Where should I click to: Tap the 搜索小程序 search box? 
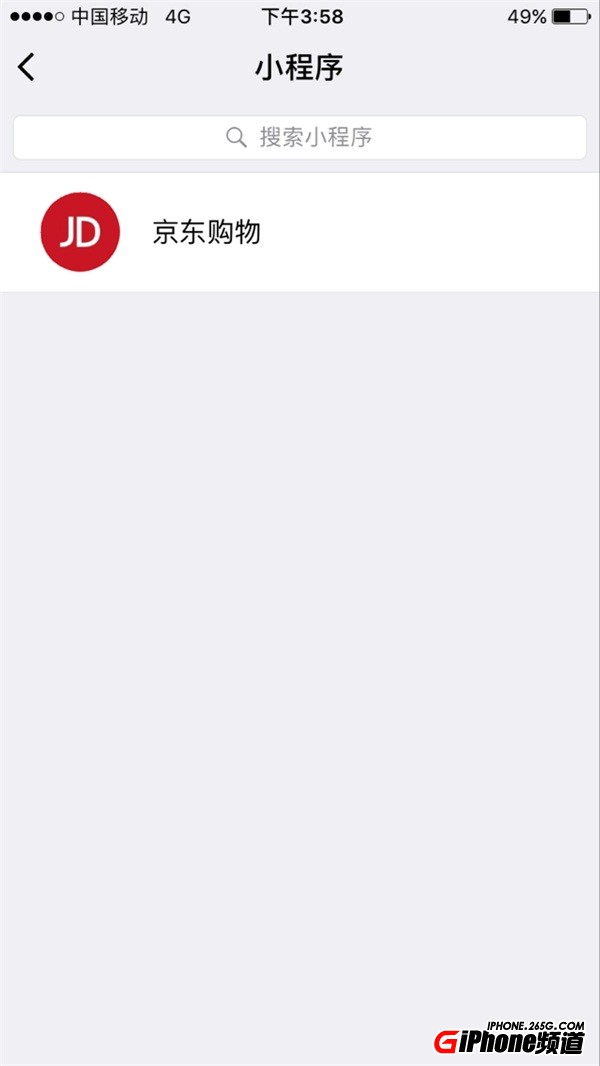pyautogui.click(x=299, y=137)
